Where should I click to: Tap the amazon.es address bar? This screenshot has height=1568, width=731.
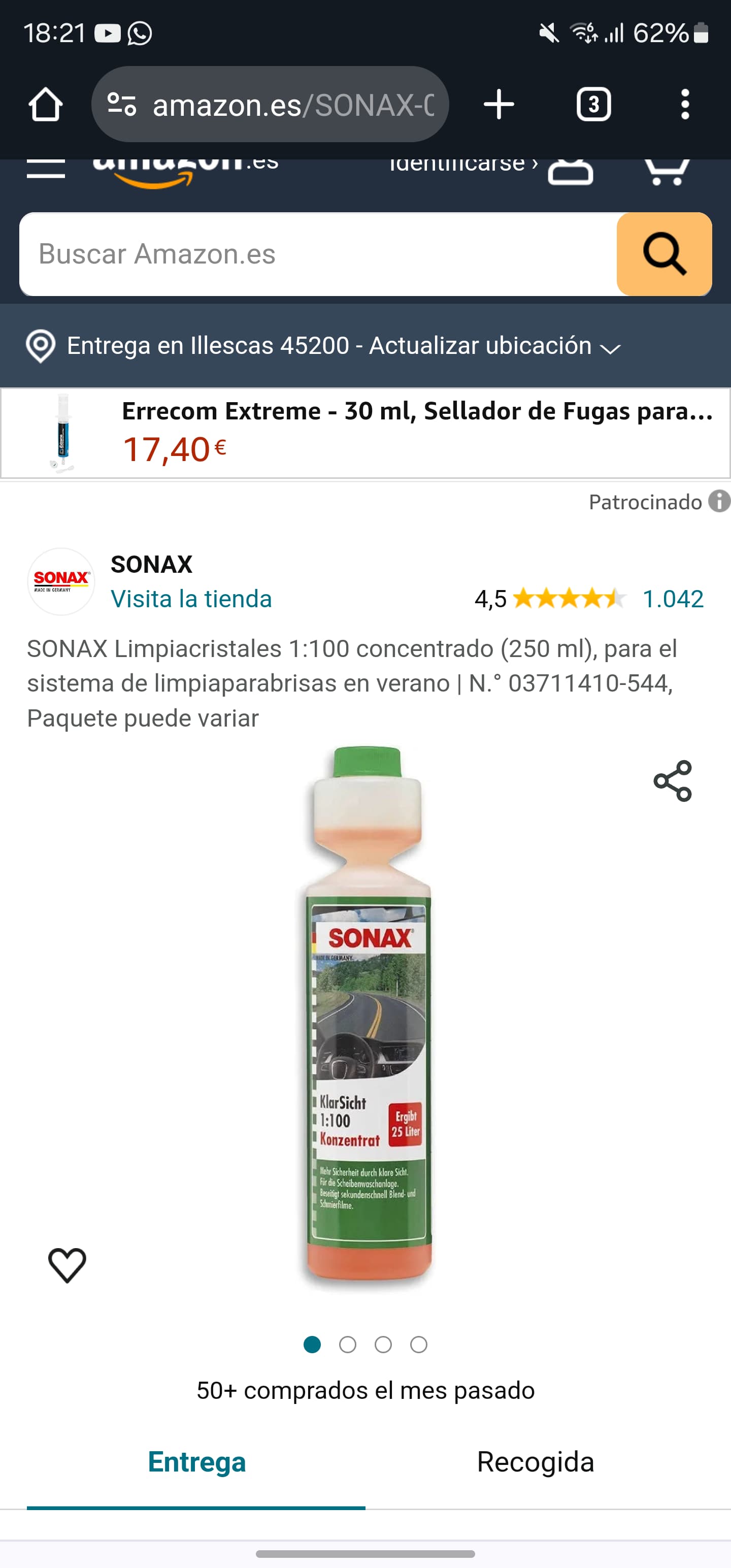(270, 105)
